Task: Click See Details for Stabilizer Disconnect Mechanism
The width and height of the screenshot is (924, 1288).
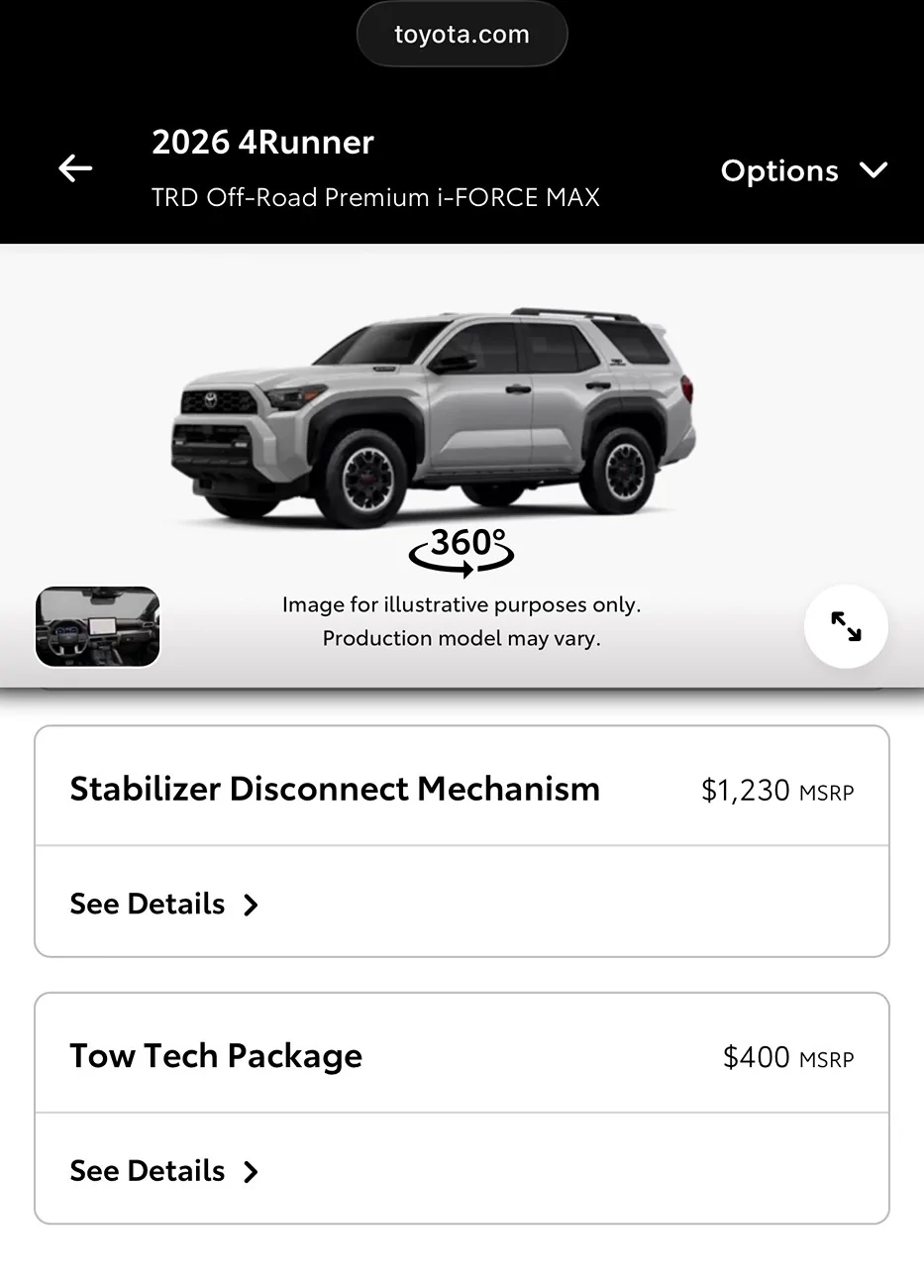Action: [147, 904]
